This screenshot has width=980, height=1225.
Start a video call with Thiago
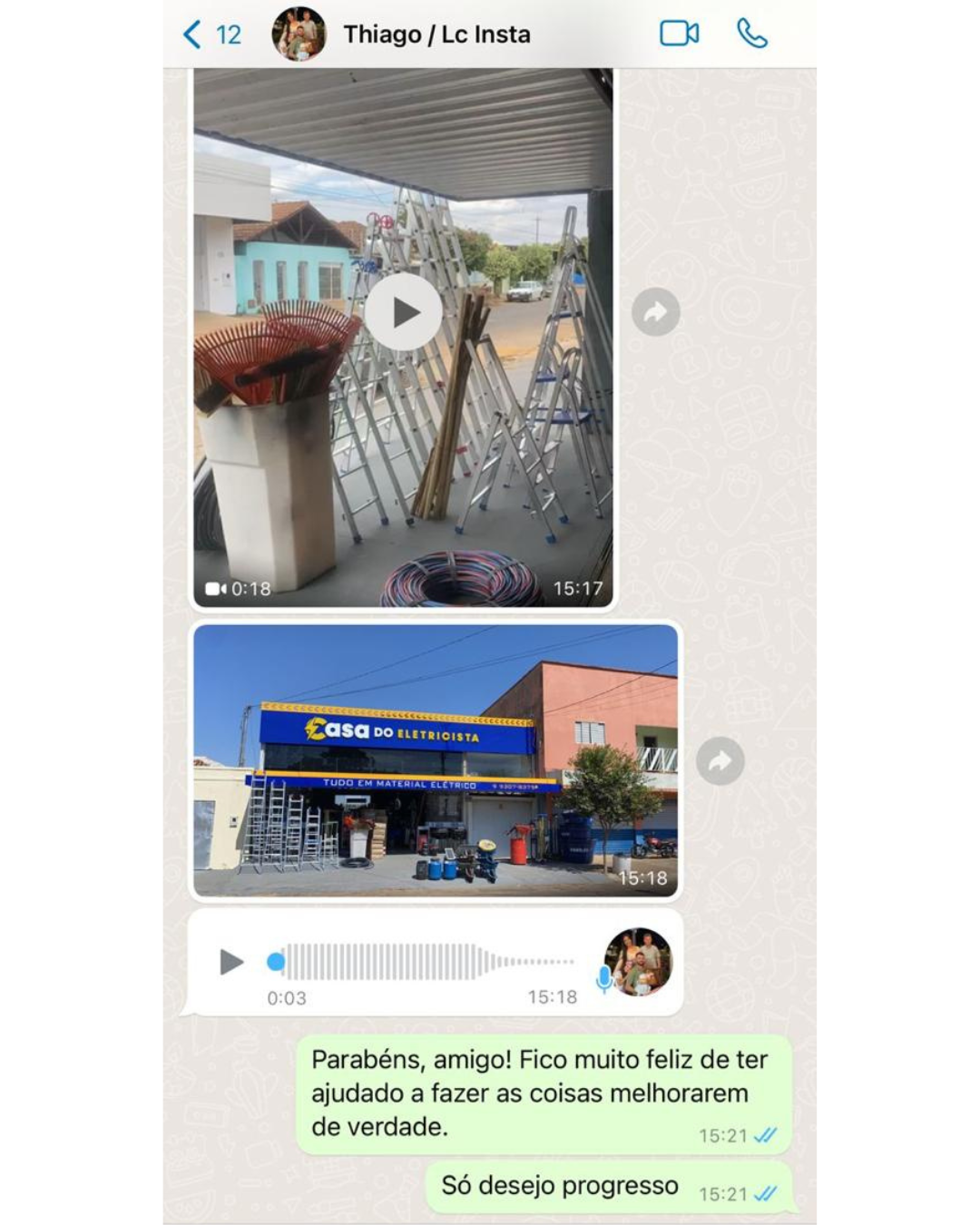(x=679, y=34)
